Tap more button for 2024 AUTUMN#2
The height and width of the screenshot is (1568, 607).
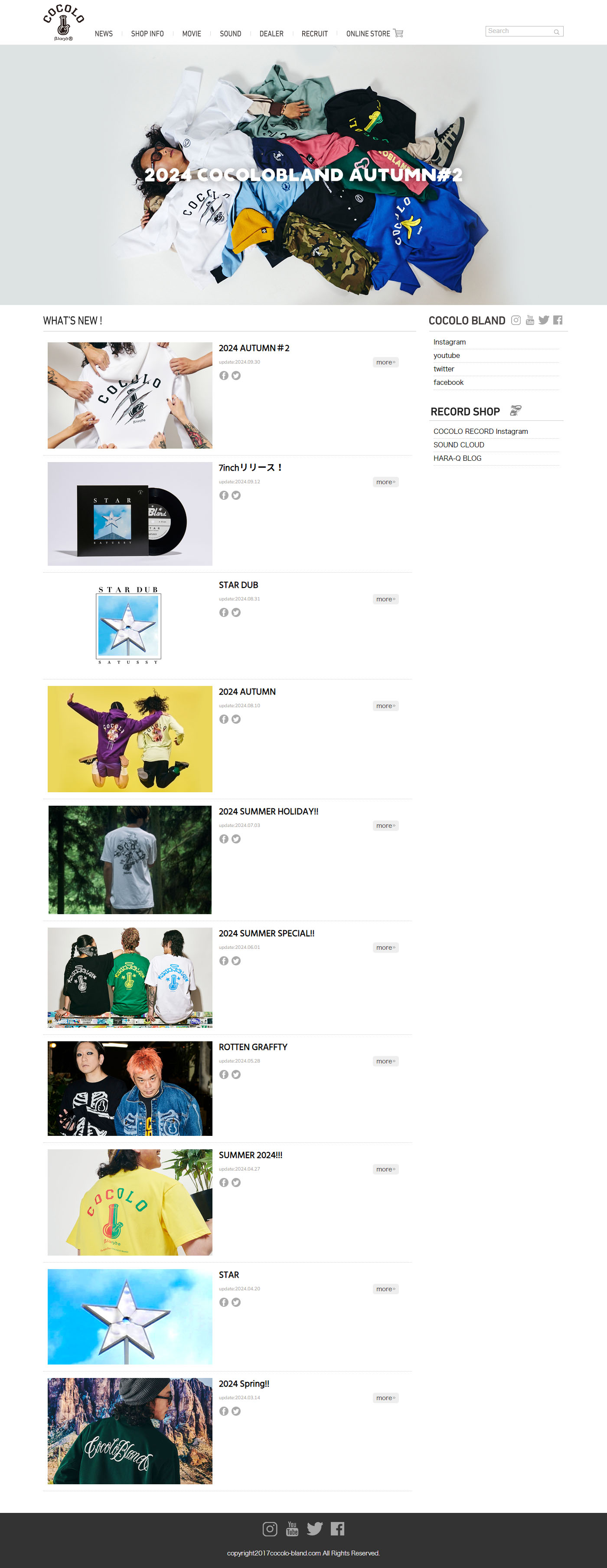(x=385, y=362)
